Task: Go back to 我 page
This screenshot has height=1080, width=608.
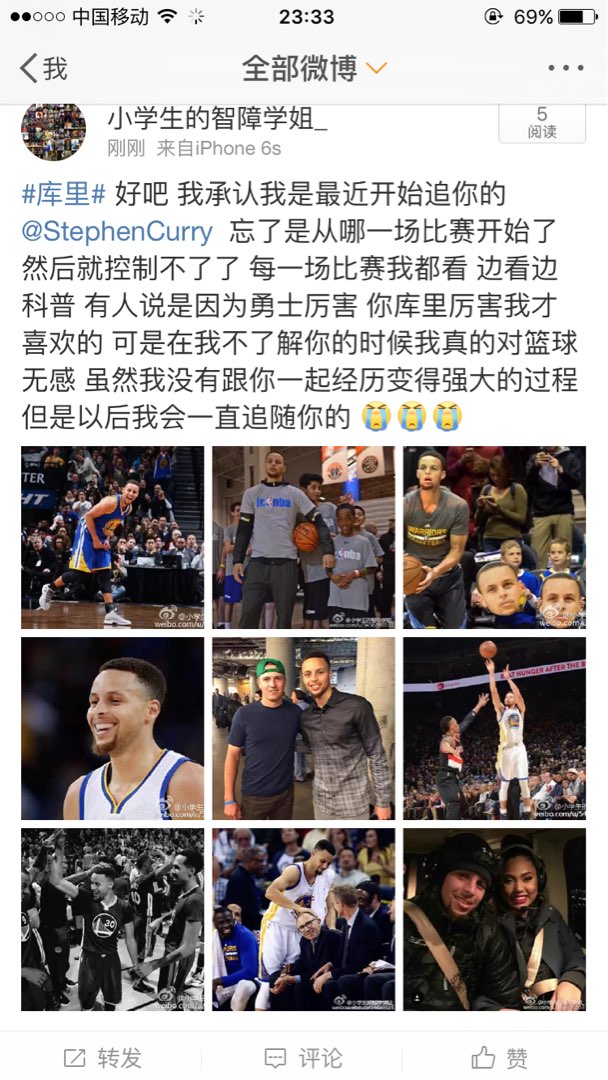Action: click(44, 68)
